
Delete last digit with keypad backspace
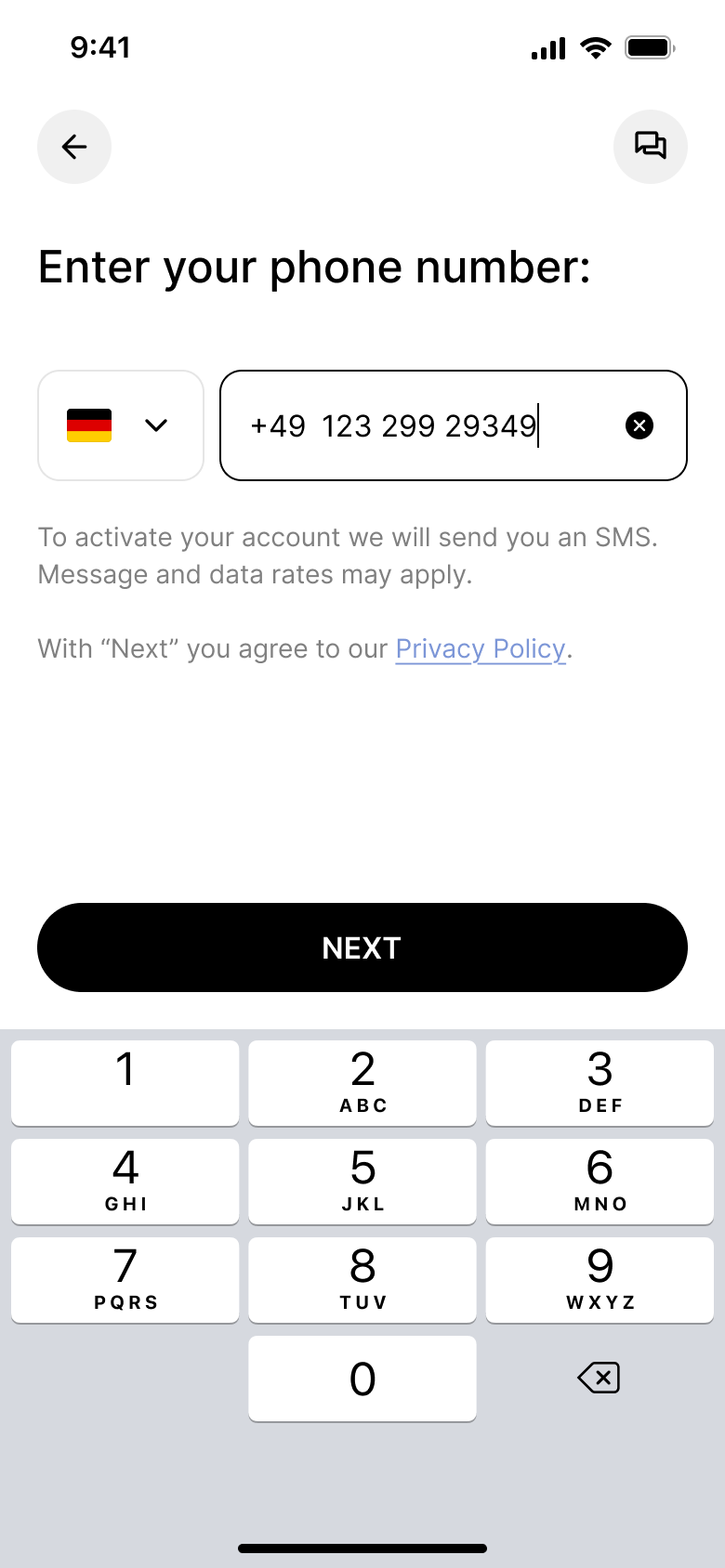click(x=600, y=1378)
